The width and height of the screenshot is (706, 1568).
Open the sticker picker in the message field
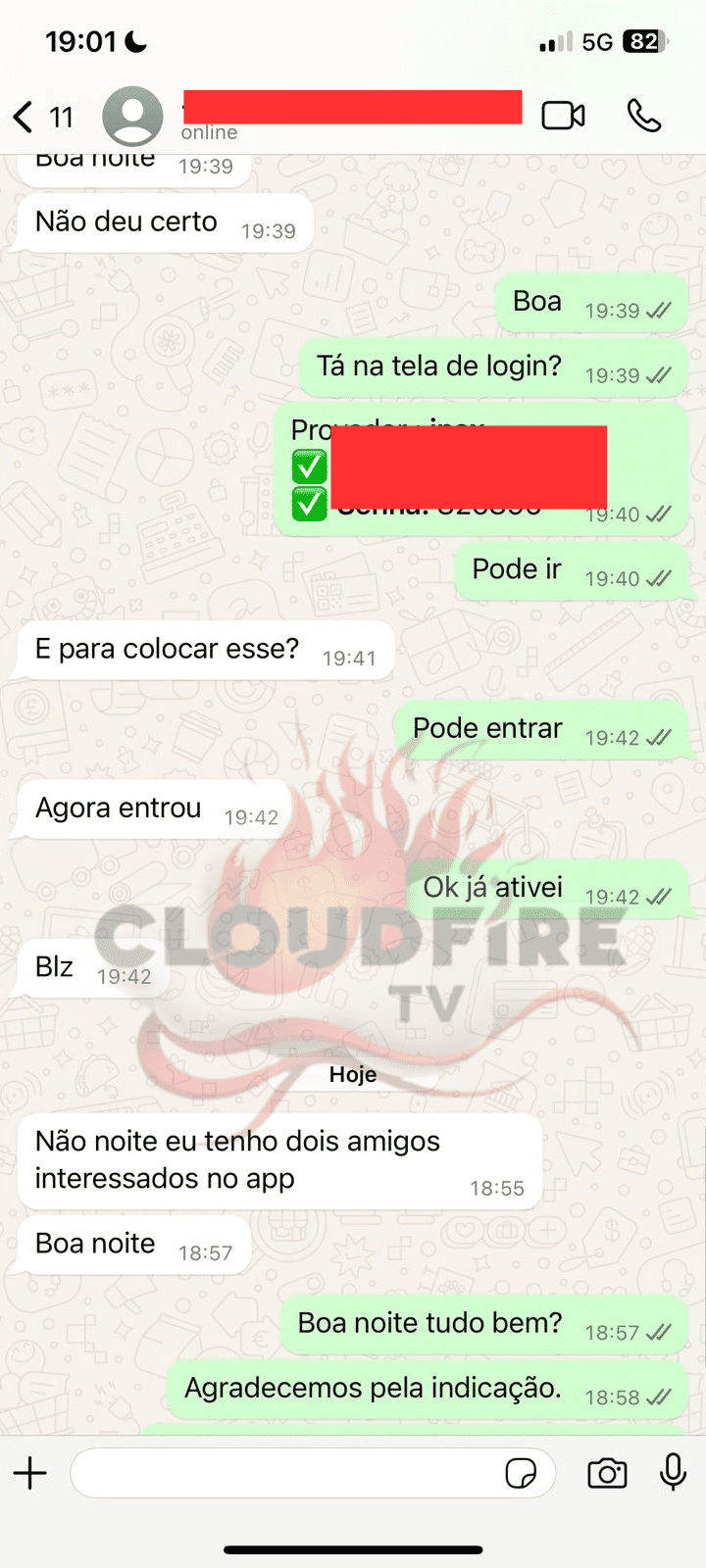coord(526,1473)
